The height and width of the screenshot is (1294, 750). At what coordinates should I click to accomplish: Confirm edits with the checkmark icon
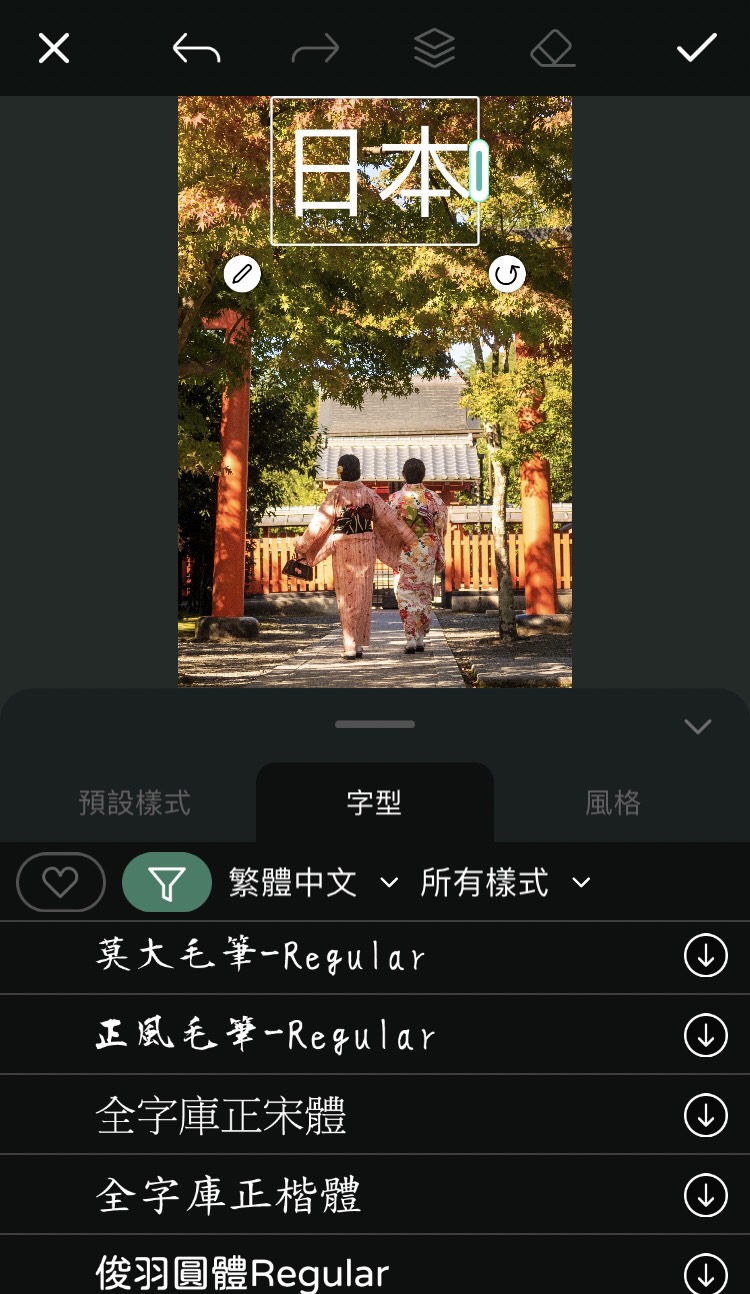tap(697, 48)
